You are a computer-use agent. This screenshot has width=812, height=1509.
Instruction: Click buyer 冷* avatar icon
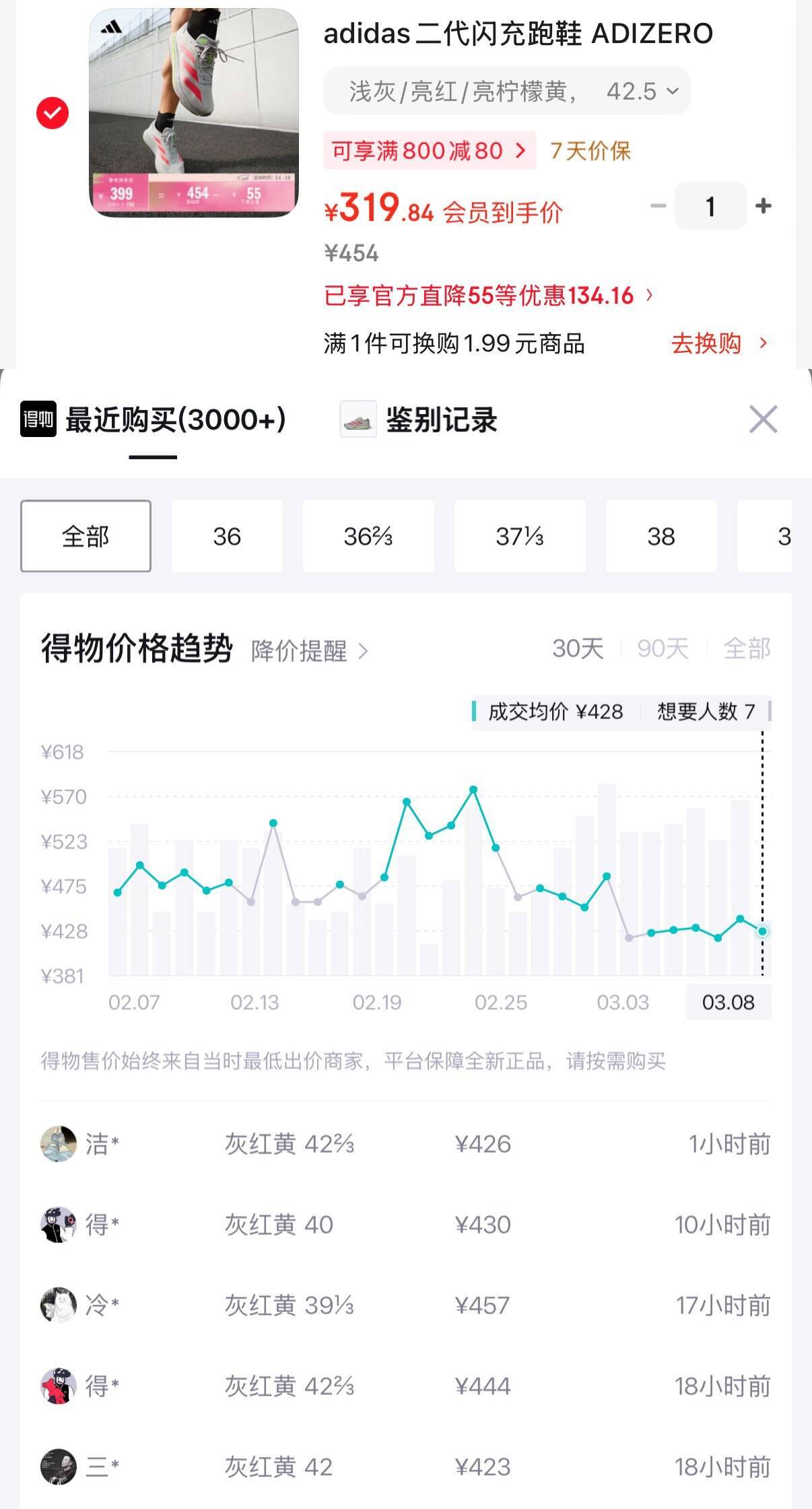click(x=57, y=1306)
